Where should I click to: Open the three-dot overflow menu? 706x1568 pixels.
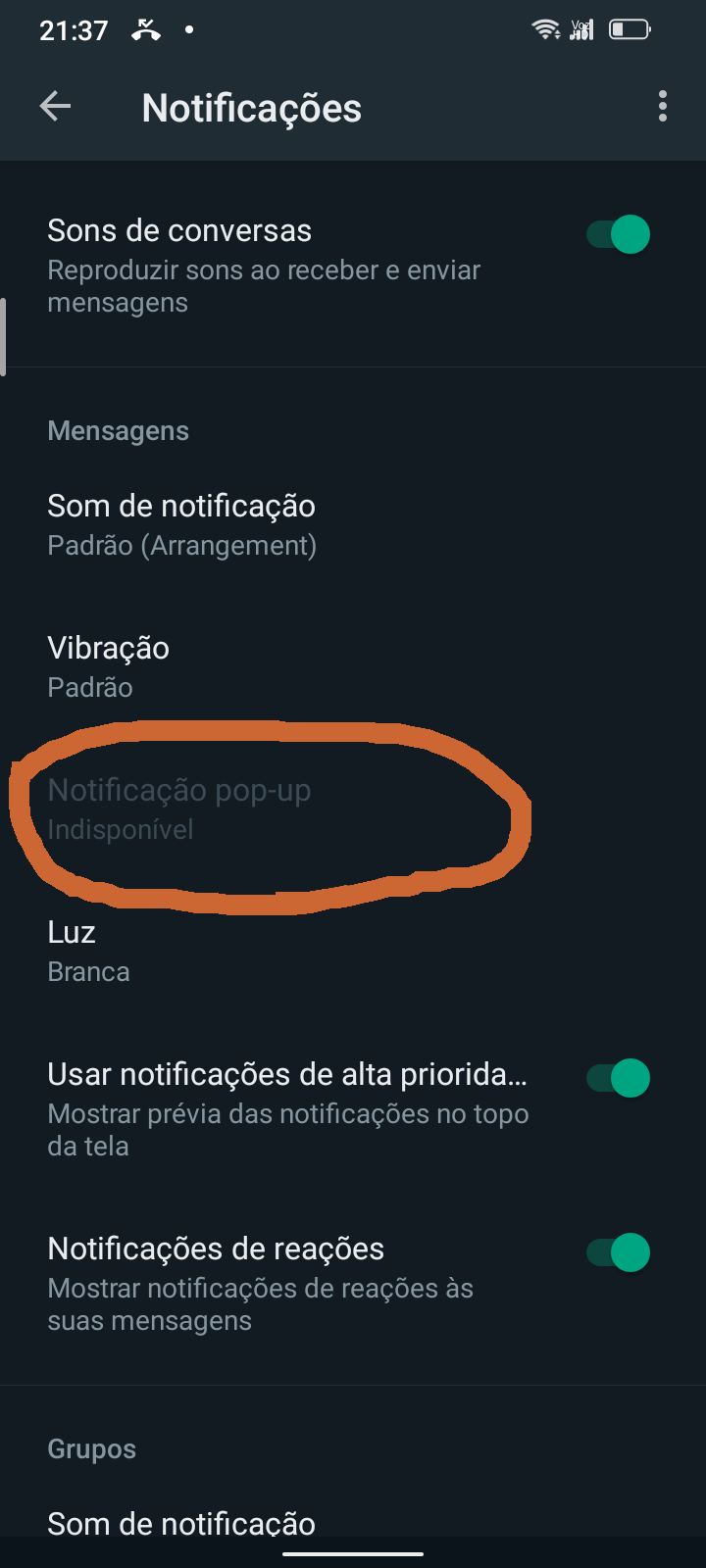(662, 107)
